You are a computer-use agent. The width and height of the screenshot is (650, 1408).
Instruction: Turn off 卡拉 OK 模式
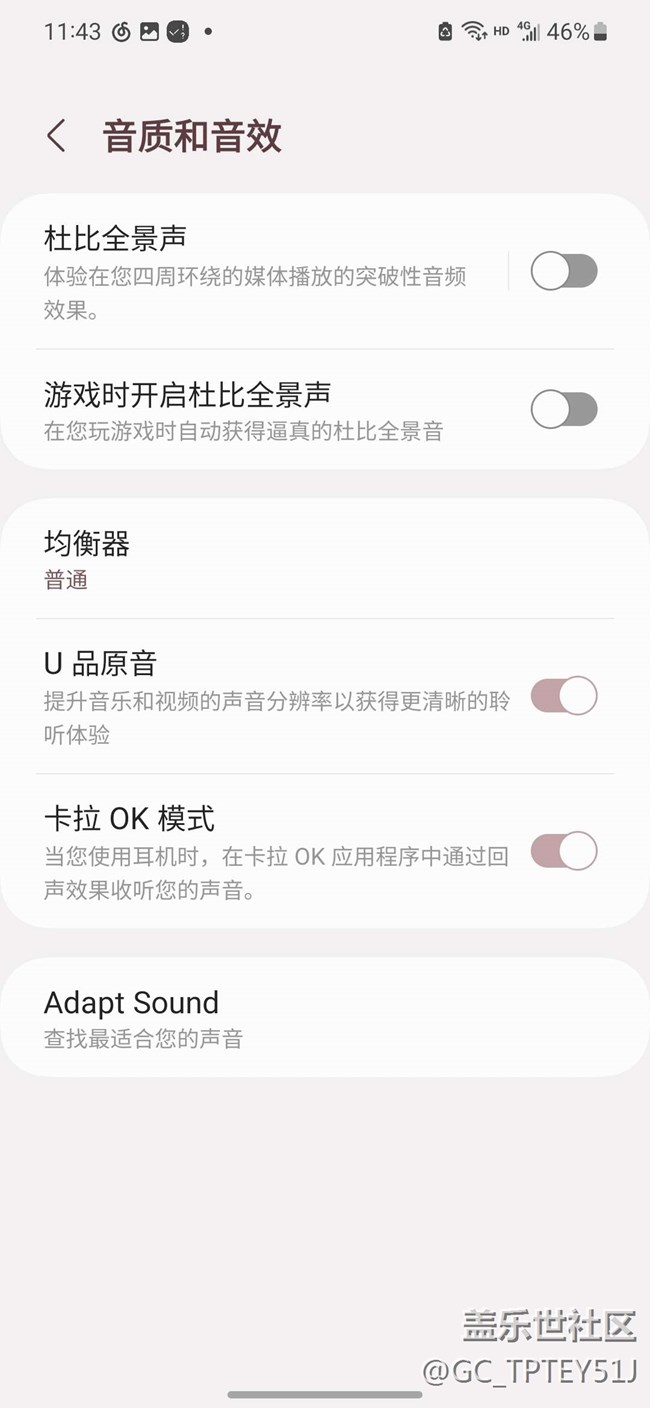tap(564, 851)
